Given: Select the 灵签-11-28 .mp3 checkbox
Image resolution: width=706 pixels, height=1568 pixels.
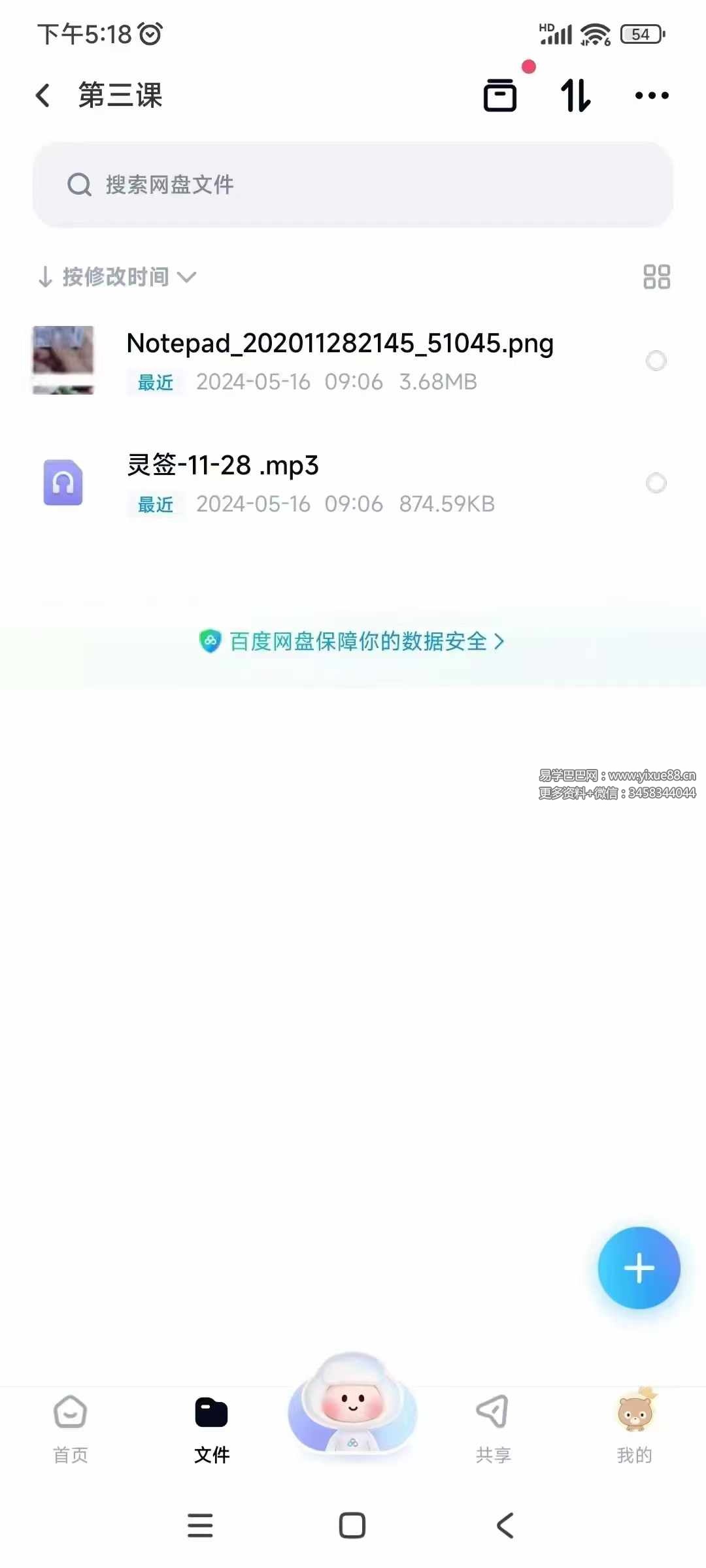Looking at the screenshot, I should pyautogui.click(x=656, y=483).
